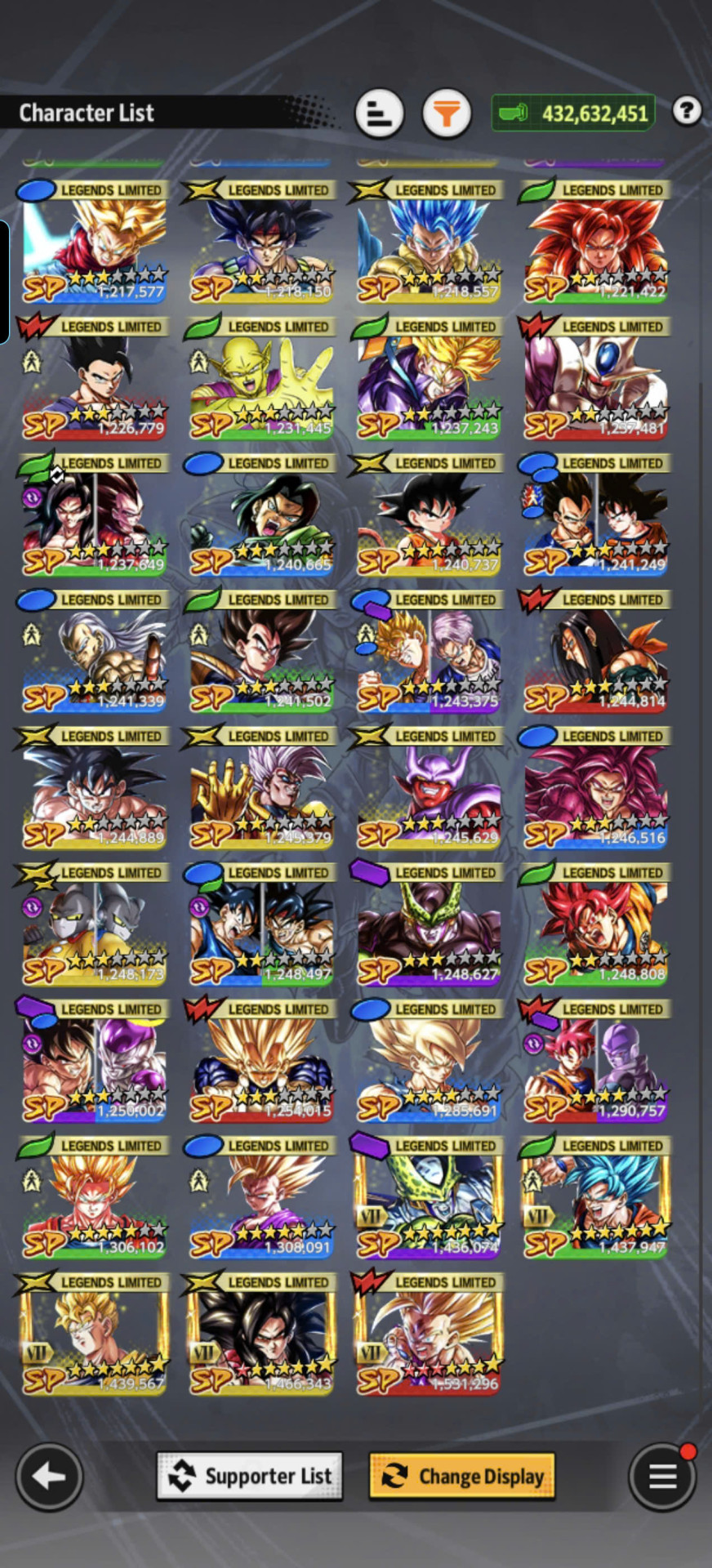
Task: Go back with the arrow button
Action: point(49,1477)
